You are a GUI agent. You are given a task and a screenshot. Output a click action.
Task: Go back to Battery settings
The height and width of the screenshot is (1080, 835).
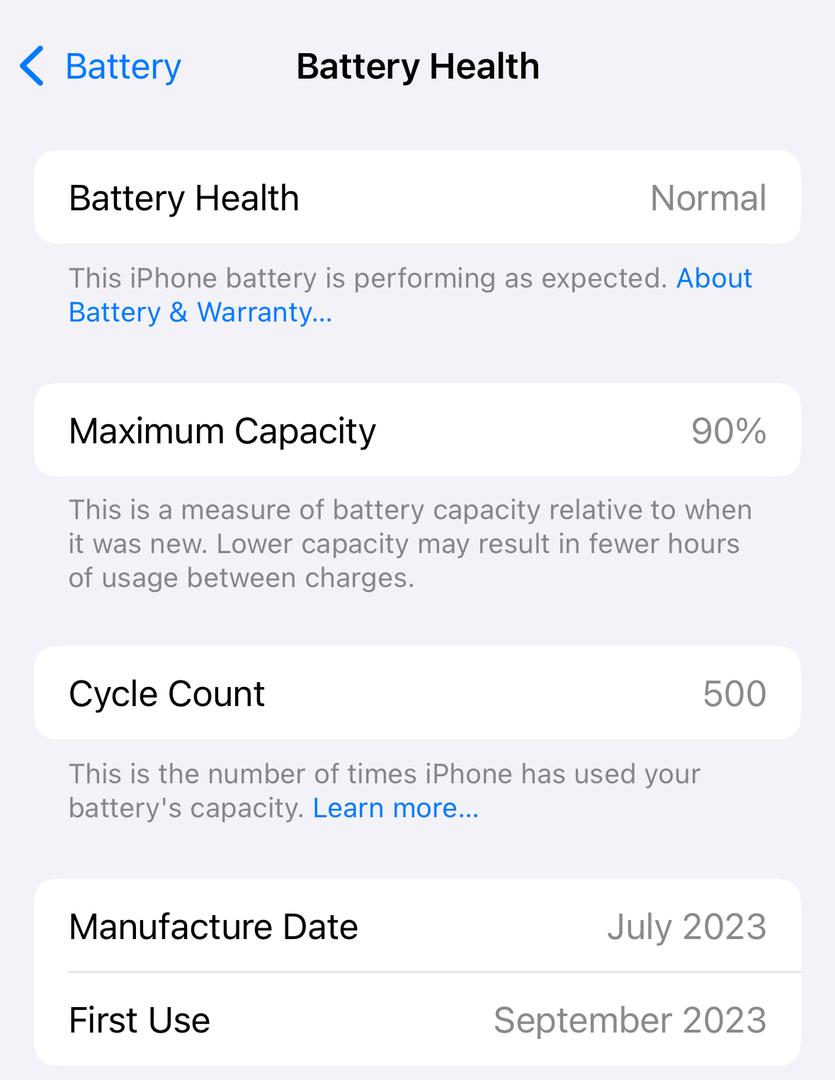pos(100,67)
